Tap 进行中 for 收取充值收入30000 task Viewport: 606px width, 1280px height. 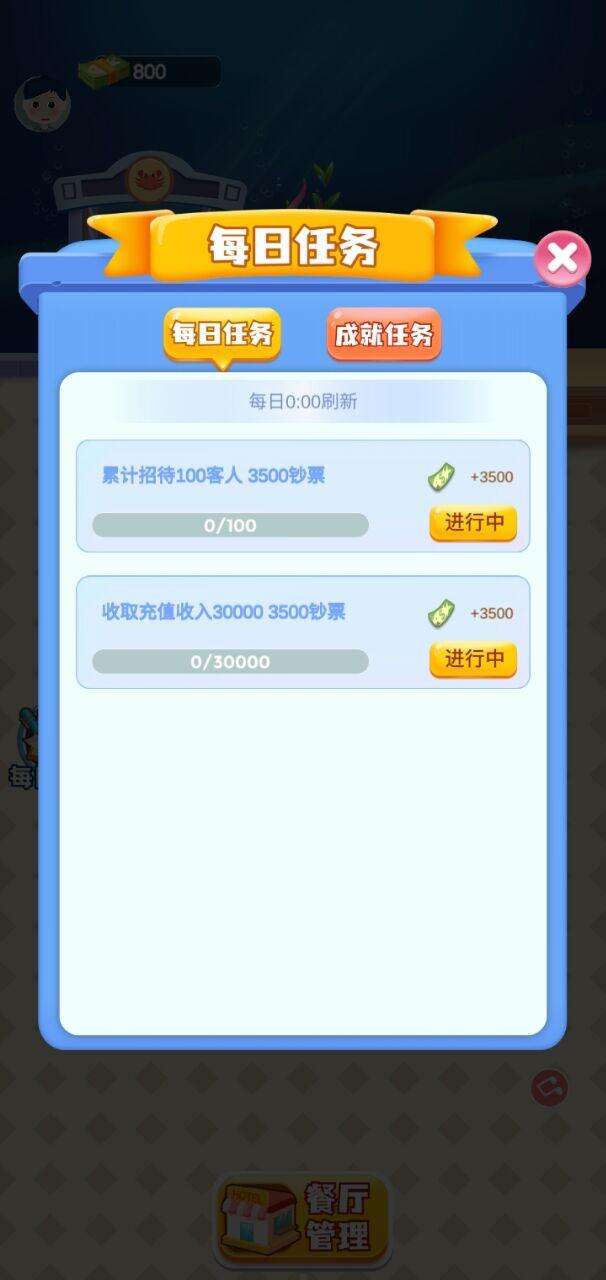pyautogui.click(x=473, y=659)
